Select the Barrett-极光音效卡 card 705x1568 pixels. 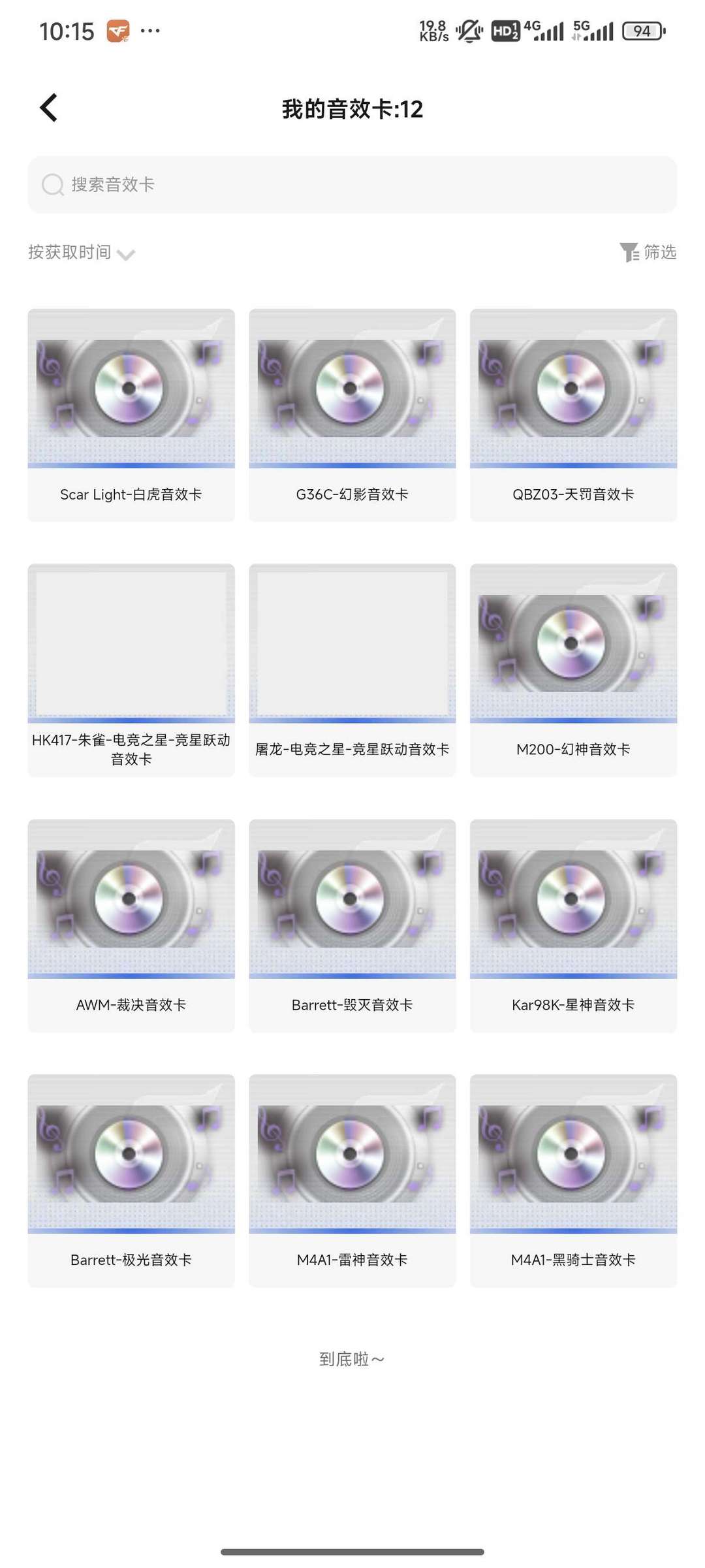coord(131,1180)
